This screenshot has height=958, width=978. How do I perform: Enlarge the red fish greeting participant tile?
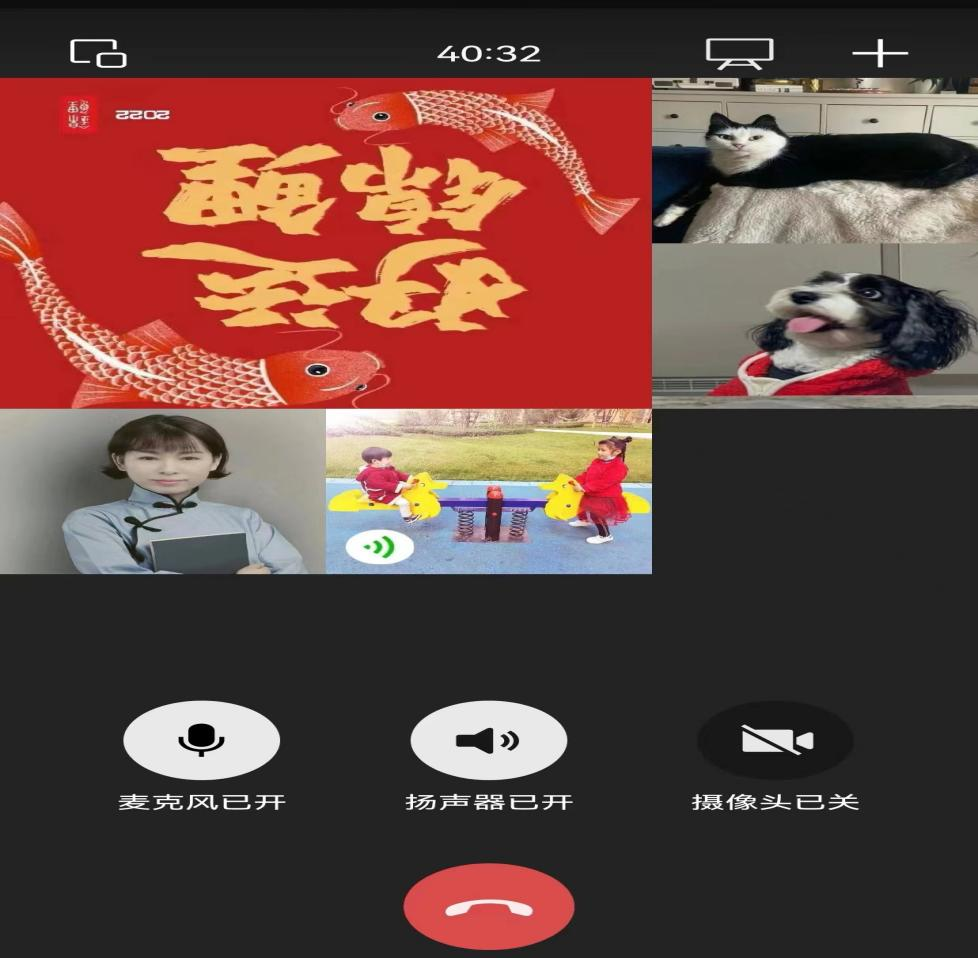pyautogui.click(x=325, y=243)
